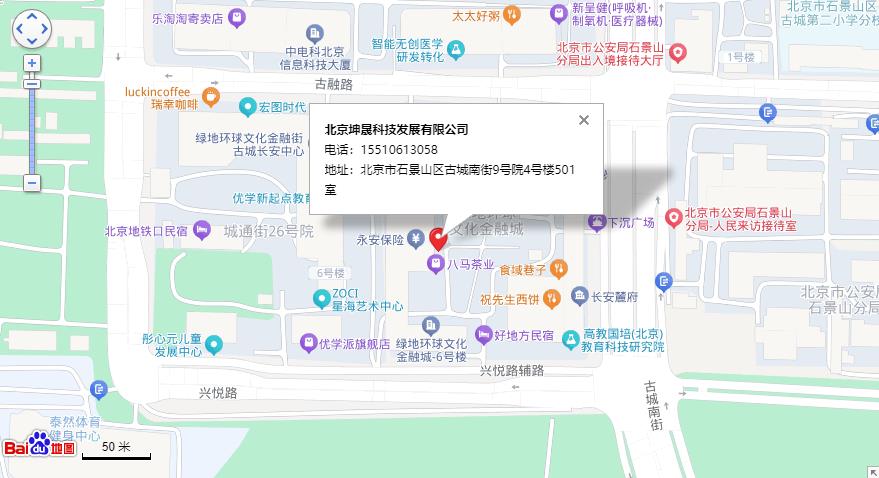Zoom out of the map
The image size is (879, 478).
(32, 183)
